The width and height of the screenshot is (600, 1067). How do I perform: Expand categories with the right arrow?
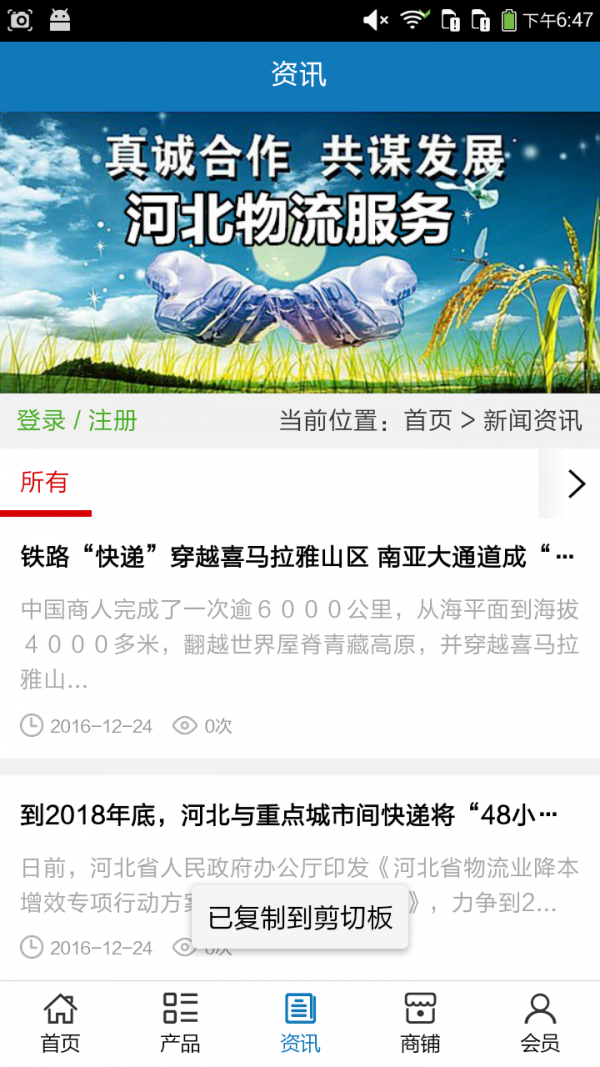pos(575,484)
